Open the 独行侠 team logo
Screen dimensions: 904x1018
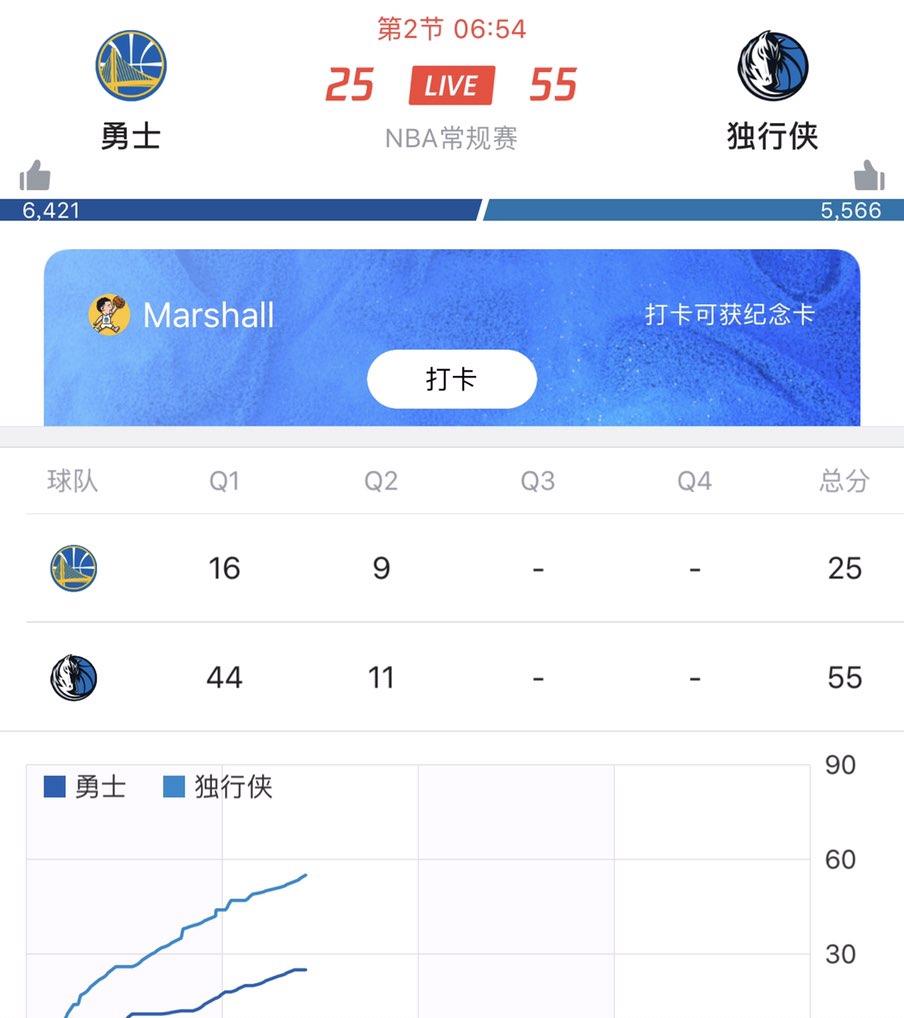[772, 65]
